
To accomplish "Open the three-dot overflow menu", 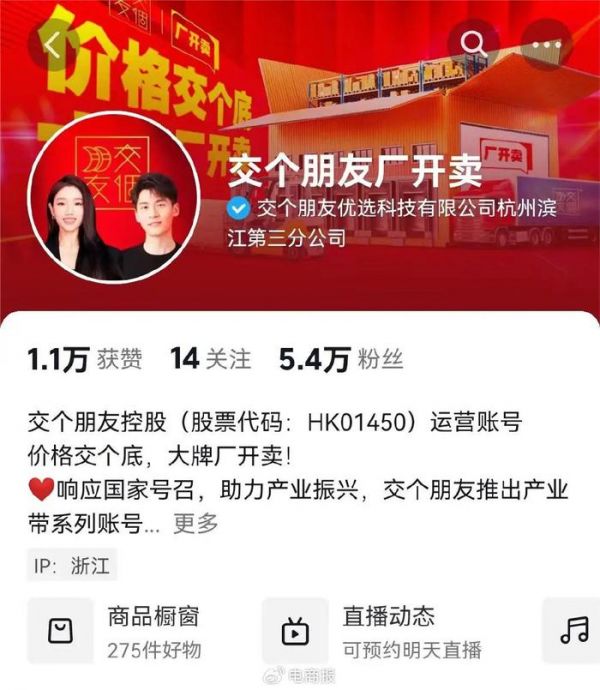I will [547, 43].
